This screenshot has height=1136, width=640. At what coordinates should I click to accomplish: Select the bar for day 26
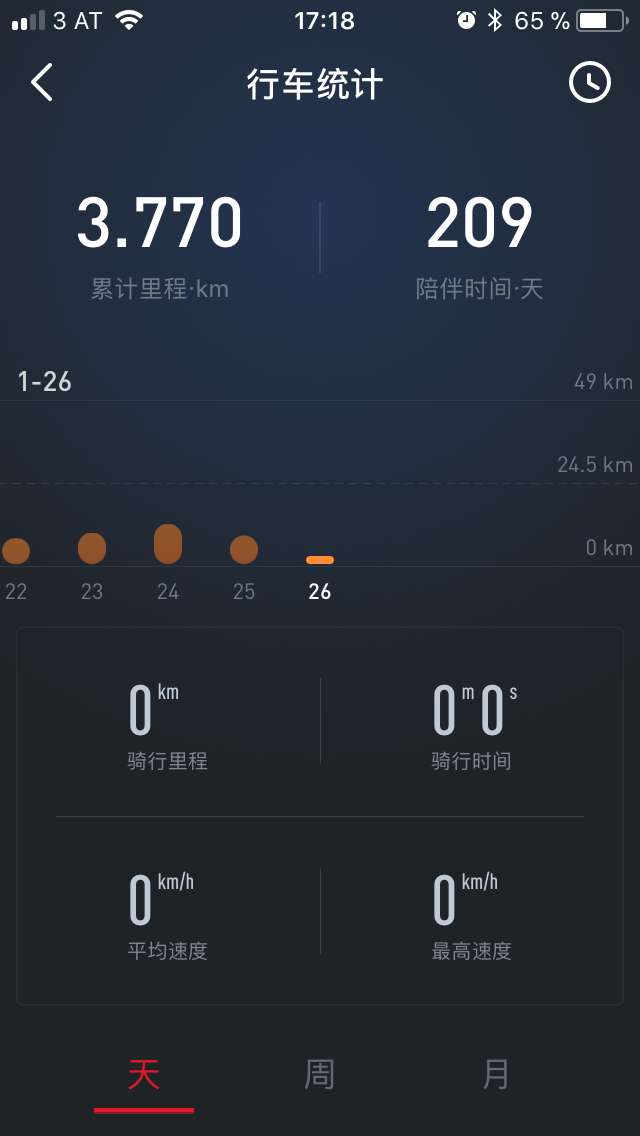pyautogui.click(x=320, y=560)
